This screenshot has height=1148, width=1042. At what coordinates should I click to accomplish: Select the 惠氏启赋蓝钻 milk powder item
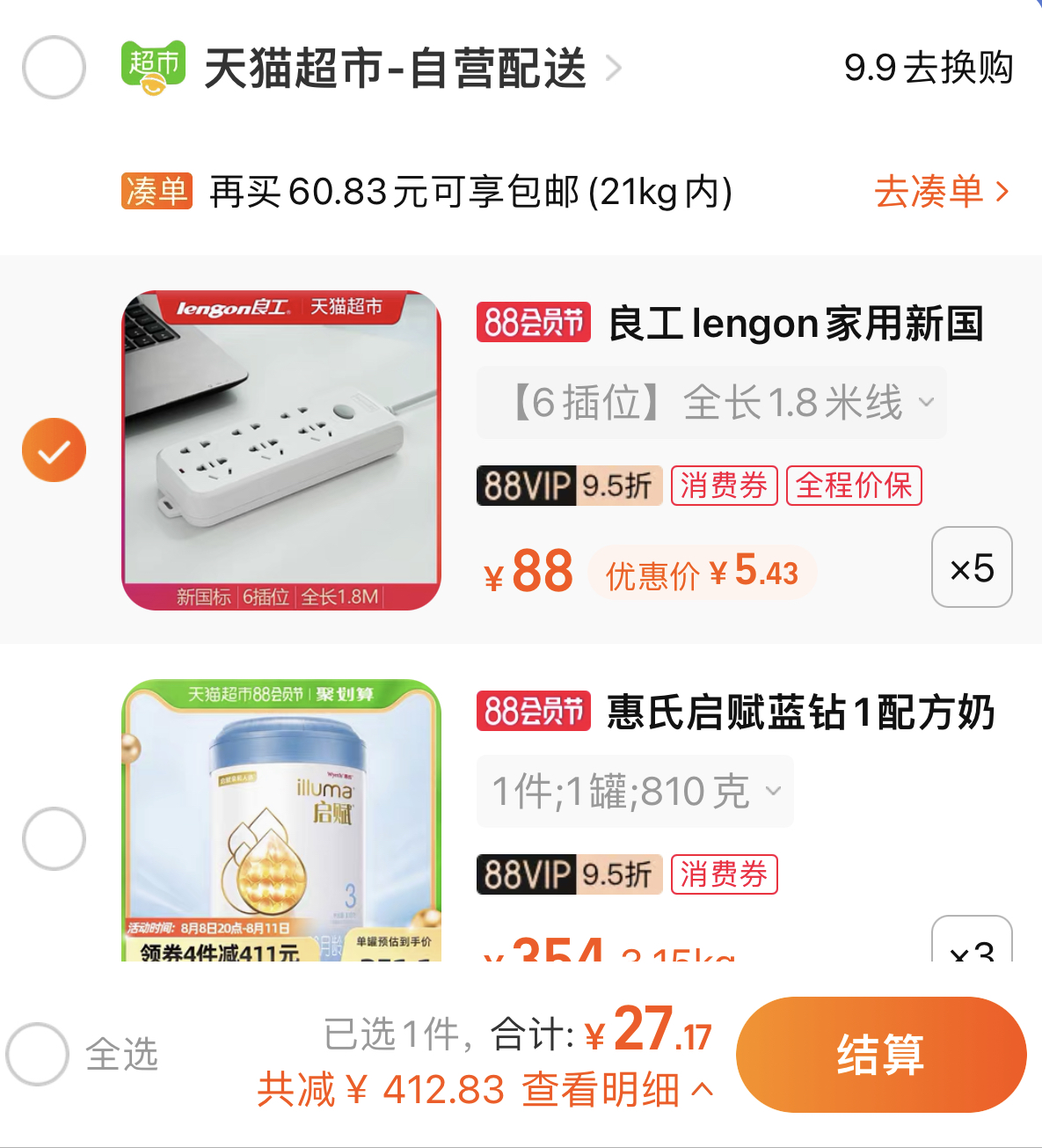pyautogui.click(x=54, y=838)
